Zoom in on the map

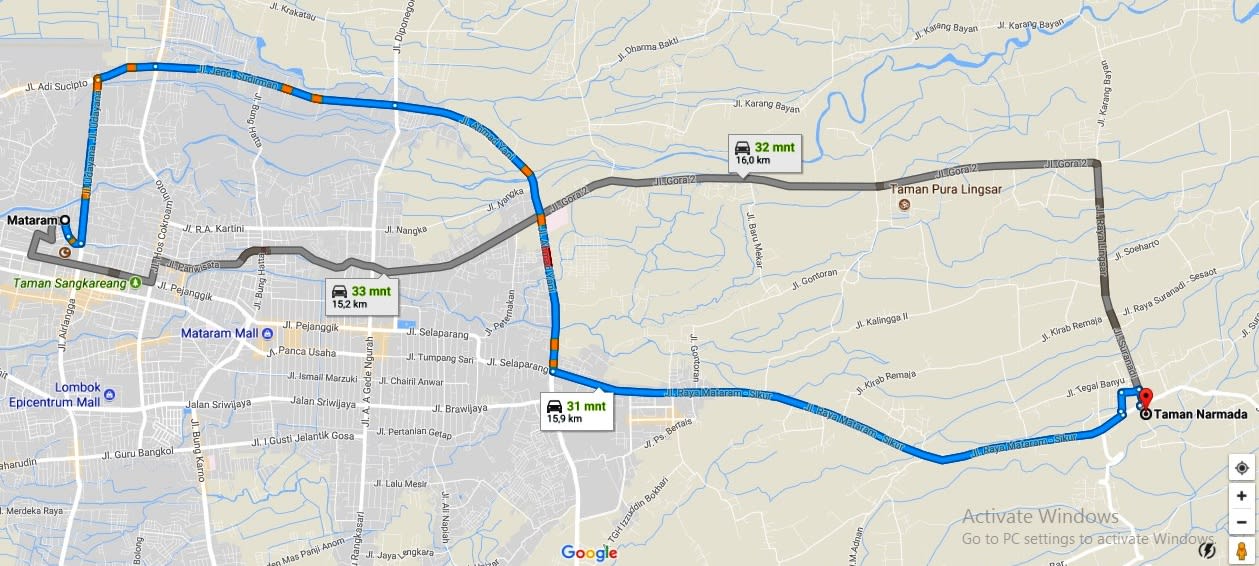(x=1241, y=497)
